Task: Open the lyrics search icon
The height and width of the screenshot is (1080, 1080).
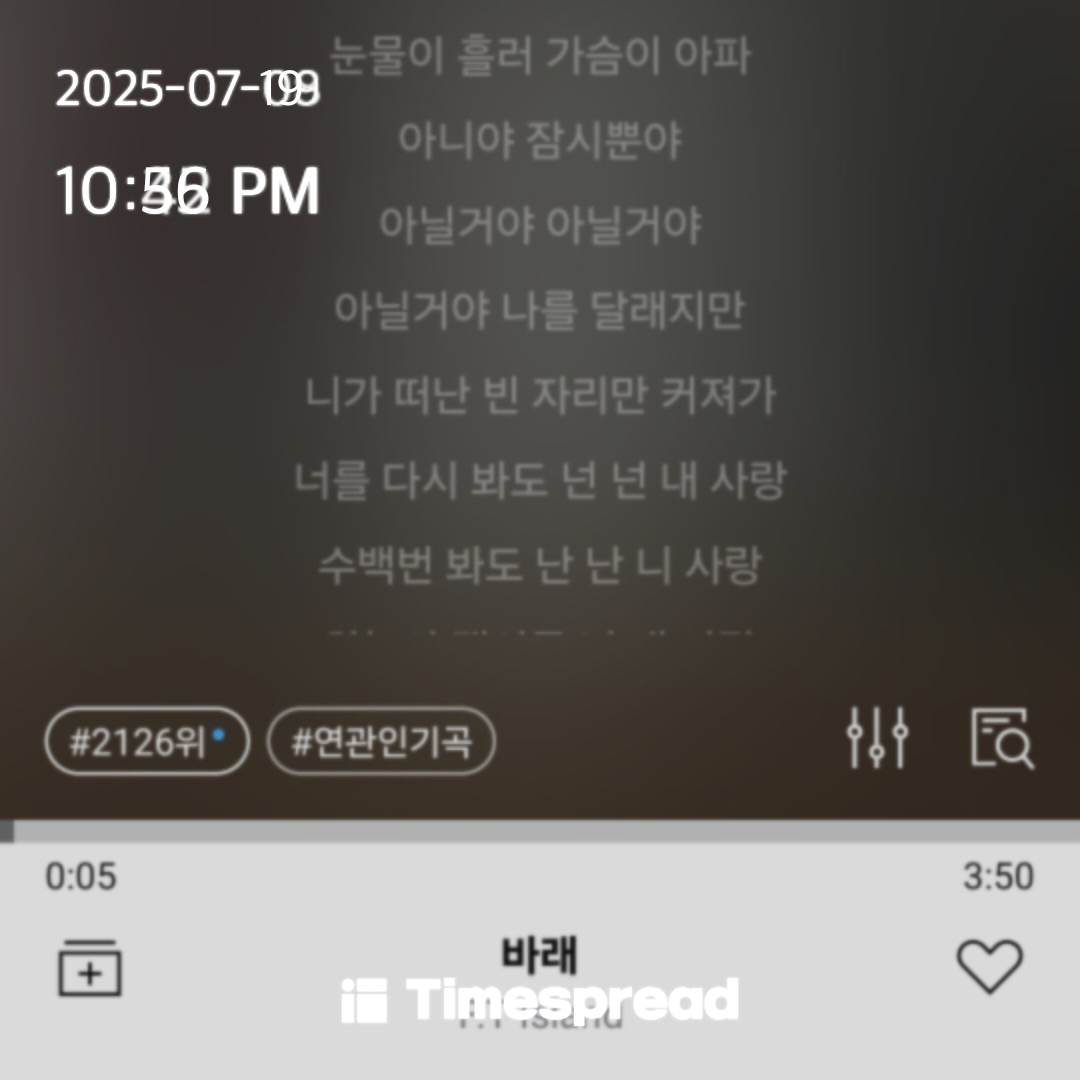Action: [1001, 738]
